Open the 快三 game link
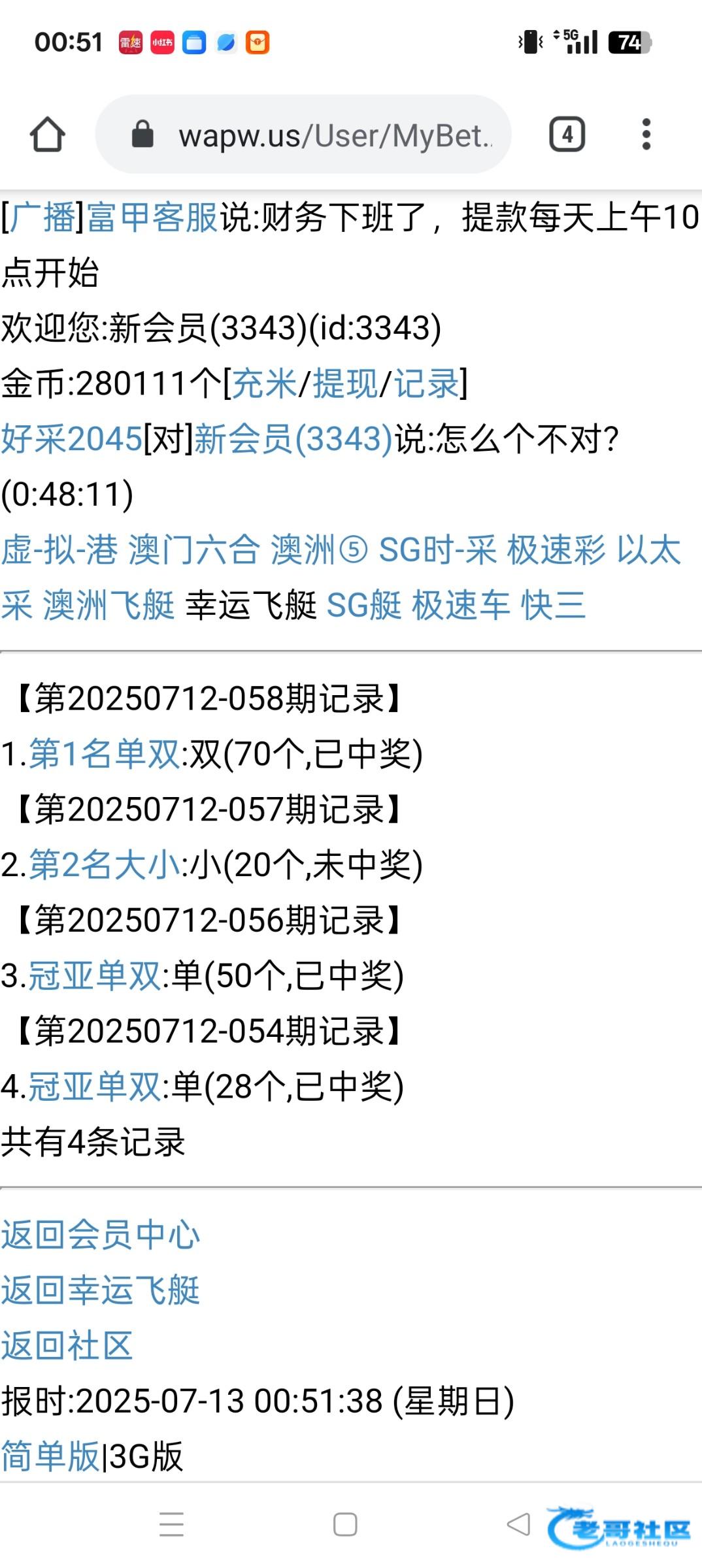The height and width of the screenshot is (1568, 702). tap(553, 605)
